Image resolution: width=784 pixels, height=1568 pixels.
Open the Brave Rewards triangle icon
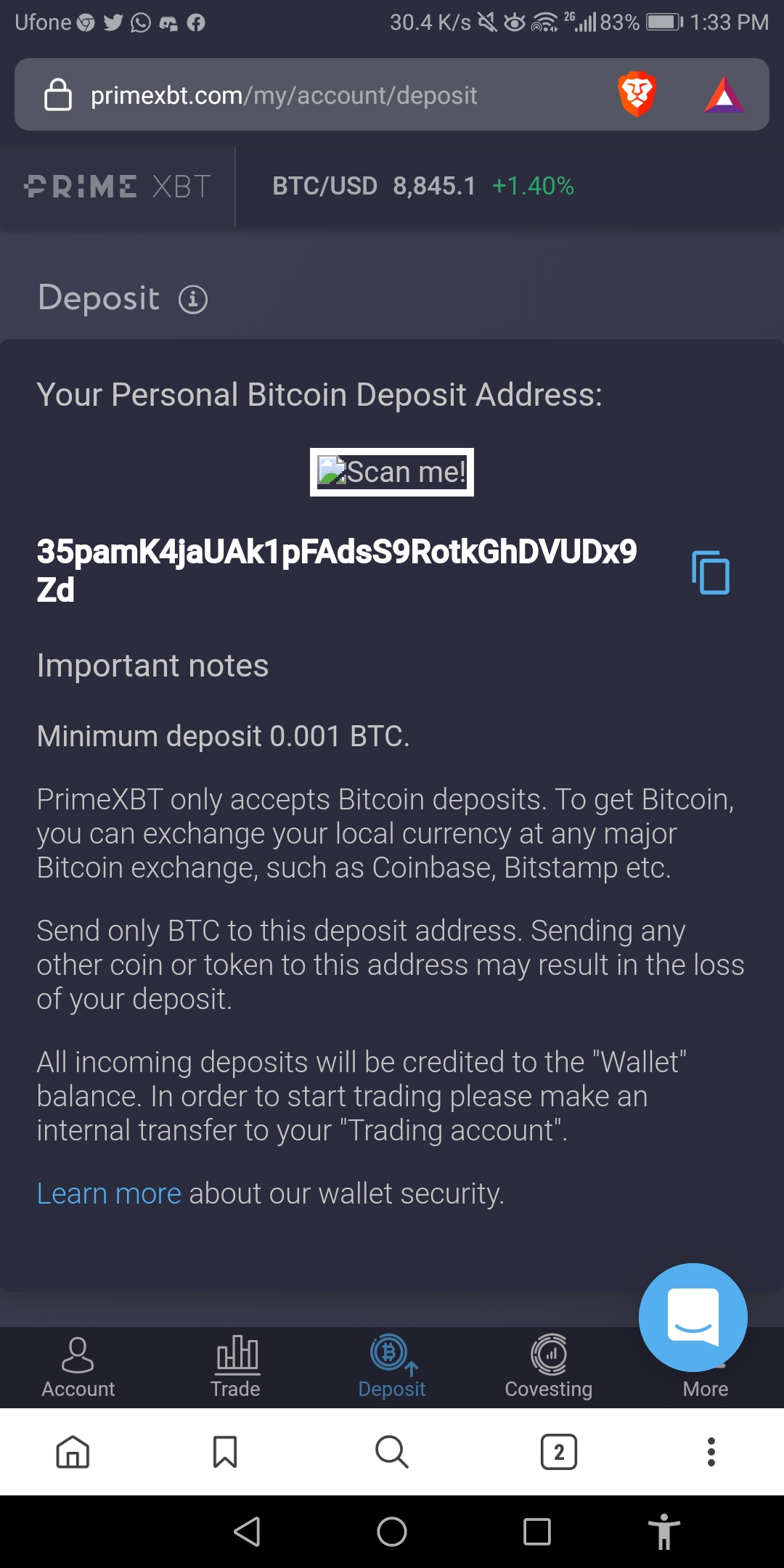point(724,95)
